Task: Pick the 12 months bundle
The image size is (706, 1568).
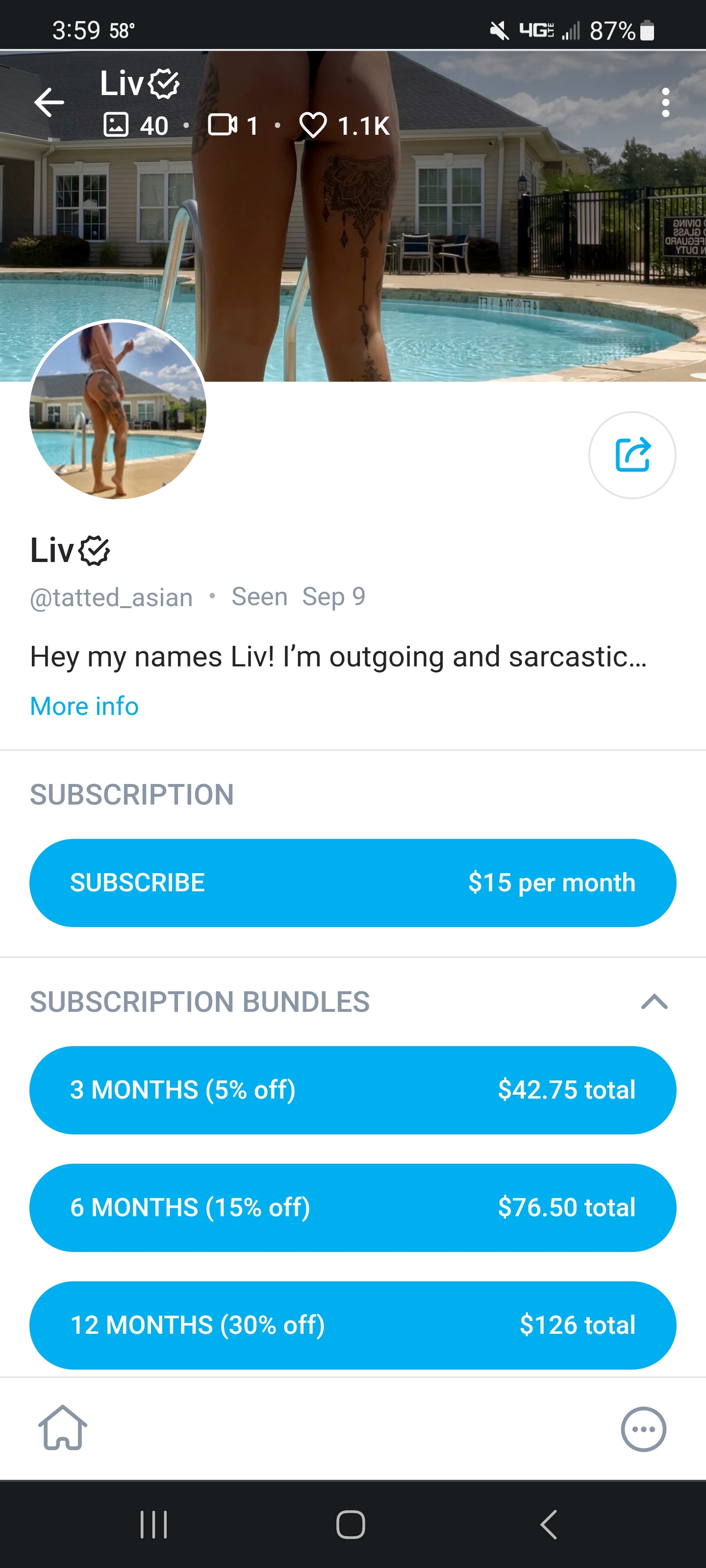Action: 353,1324
